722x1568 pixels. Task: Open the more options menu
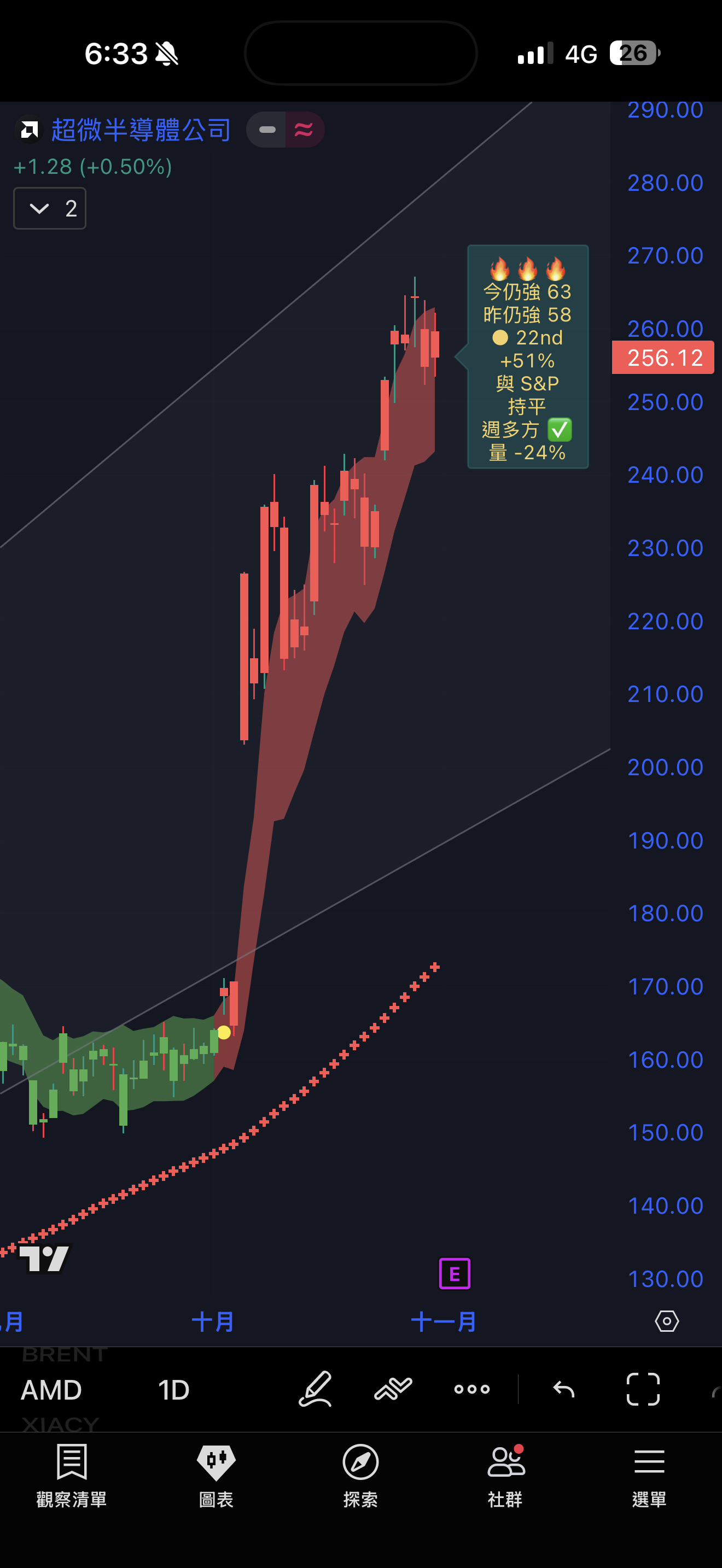(x=472, y=1389)
